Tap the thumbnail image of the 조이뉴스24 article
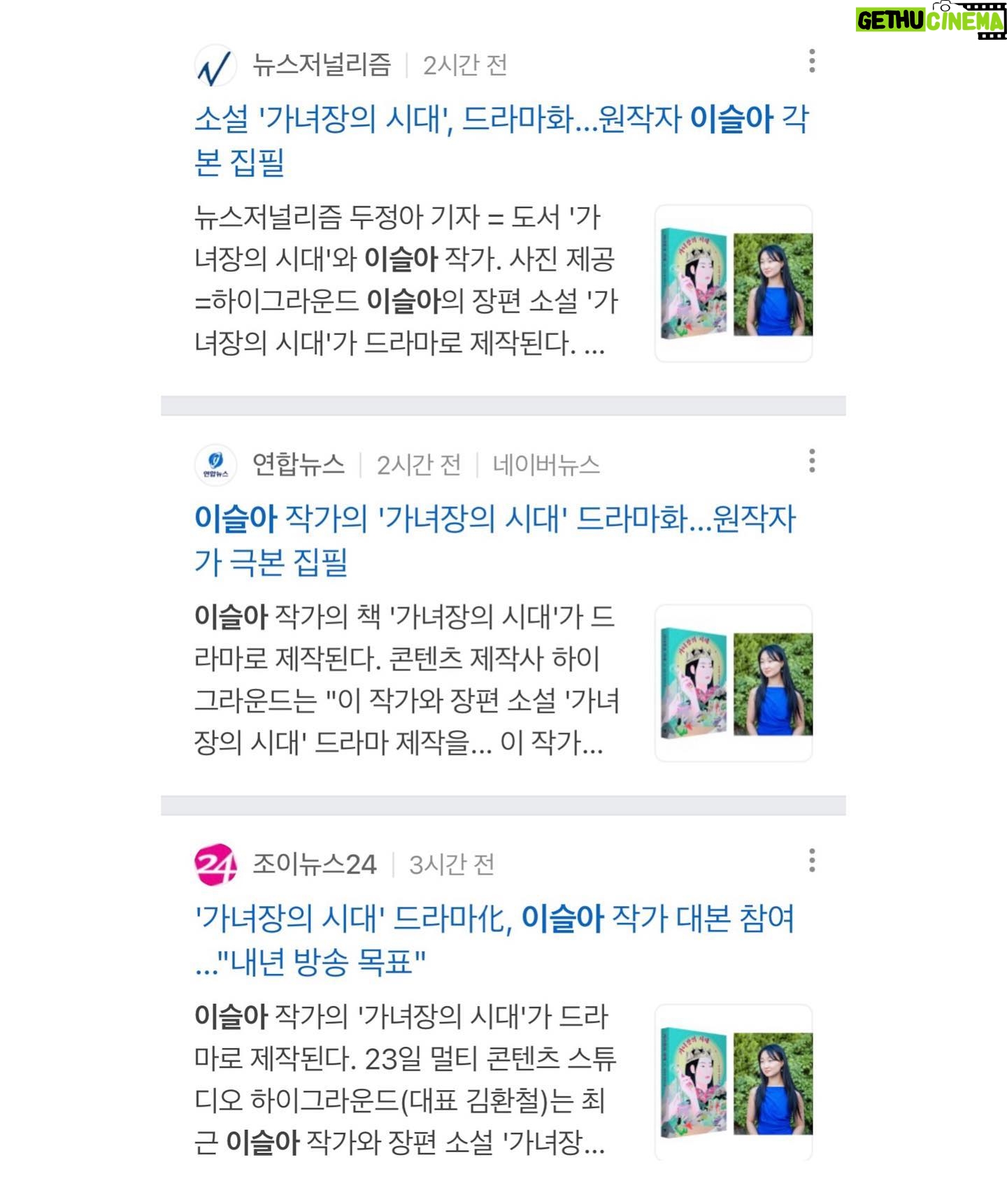 click(x=733, y=1082)
